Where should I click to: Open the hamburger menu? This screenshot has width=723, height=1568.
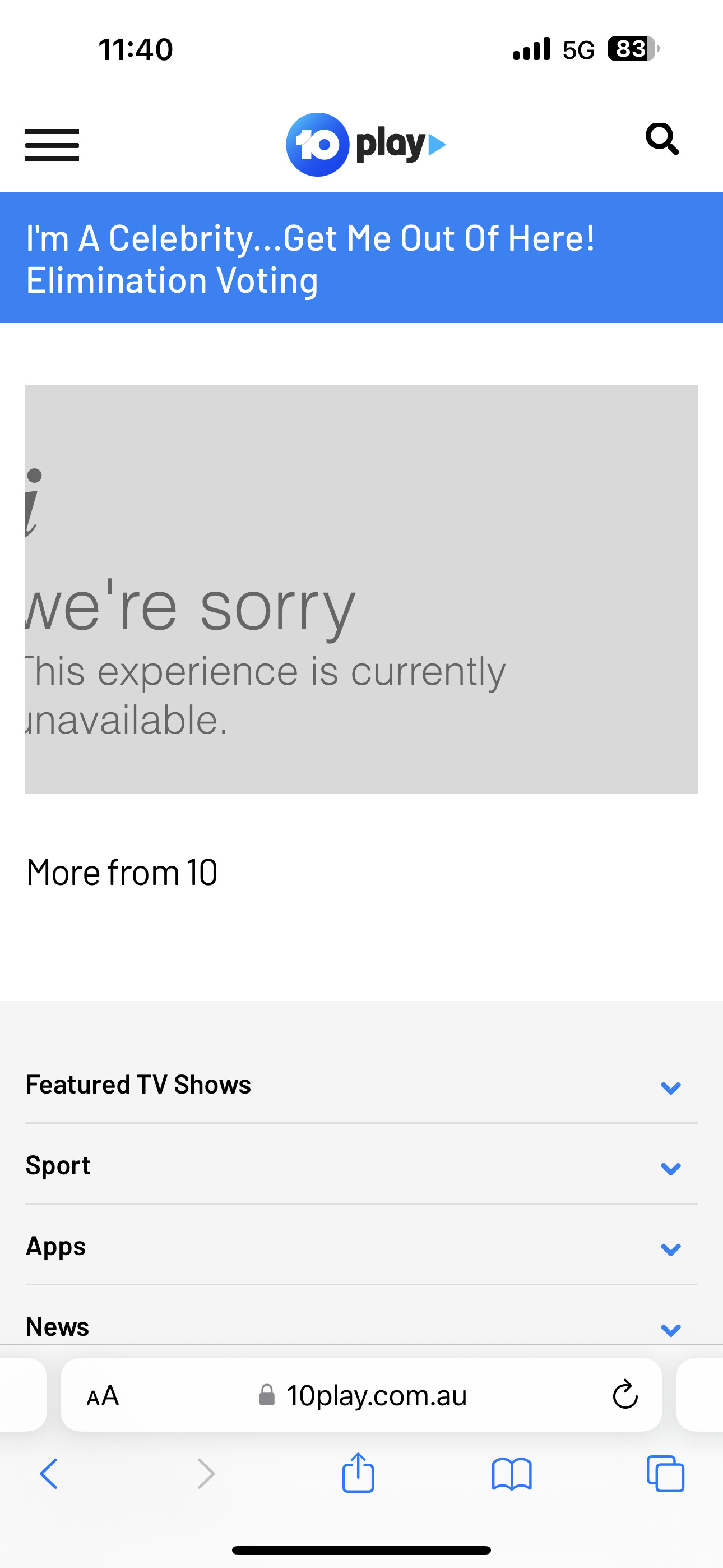coord(52,145)
